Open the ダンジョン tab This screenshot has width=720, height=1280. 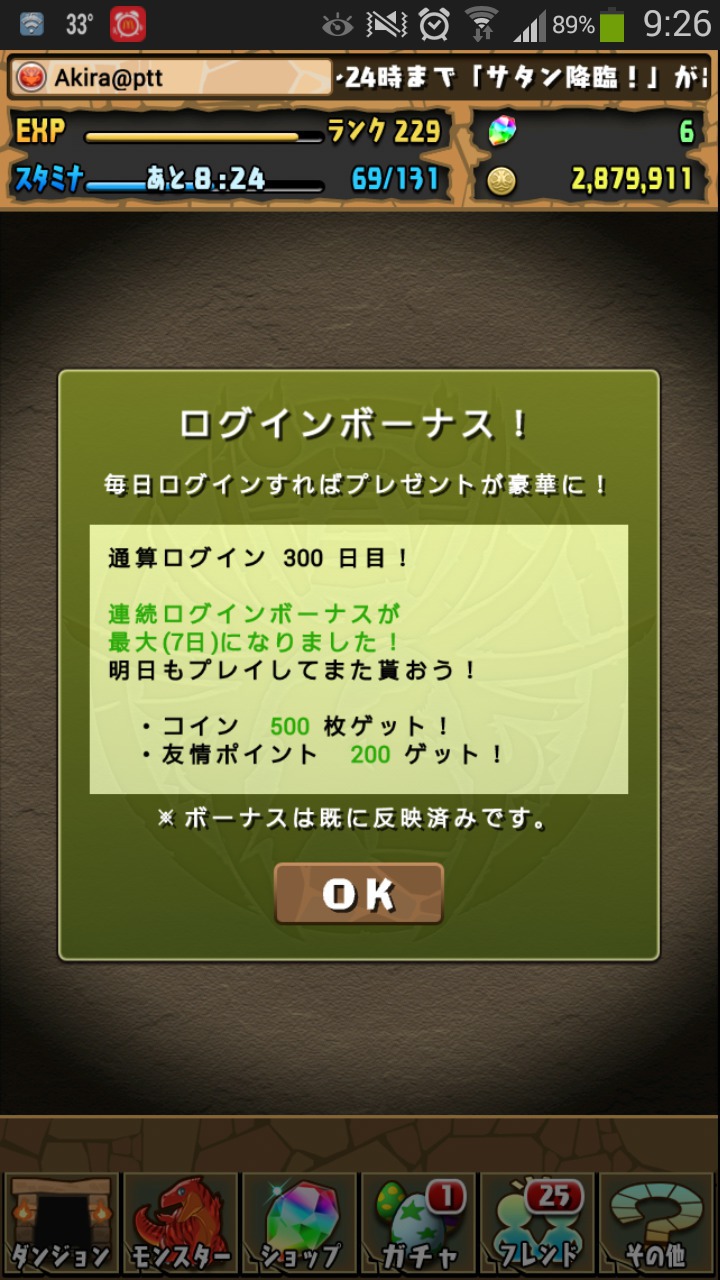(x=61, y=1223)
